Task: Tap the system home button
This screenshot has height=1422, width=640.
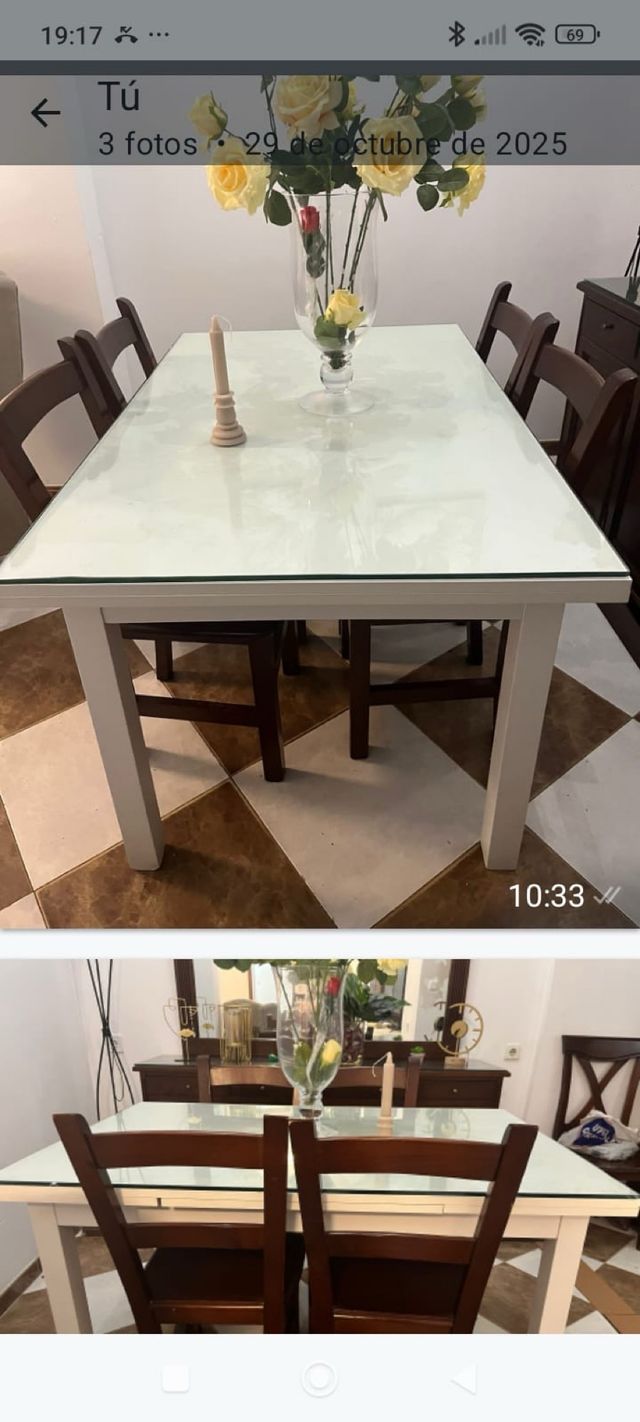Action: click(319, 1379)
